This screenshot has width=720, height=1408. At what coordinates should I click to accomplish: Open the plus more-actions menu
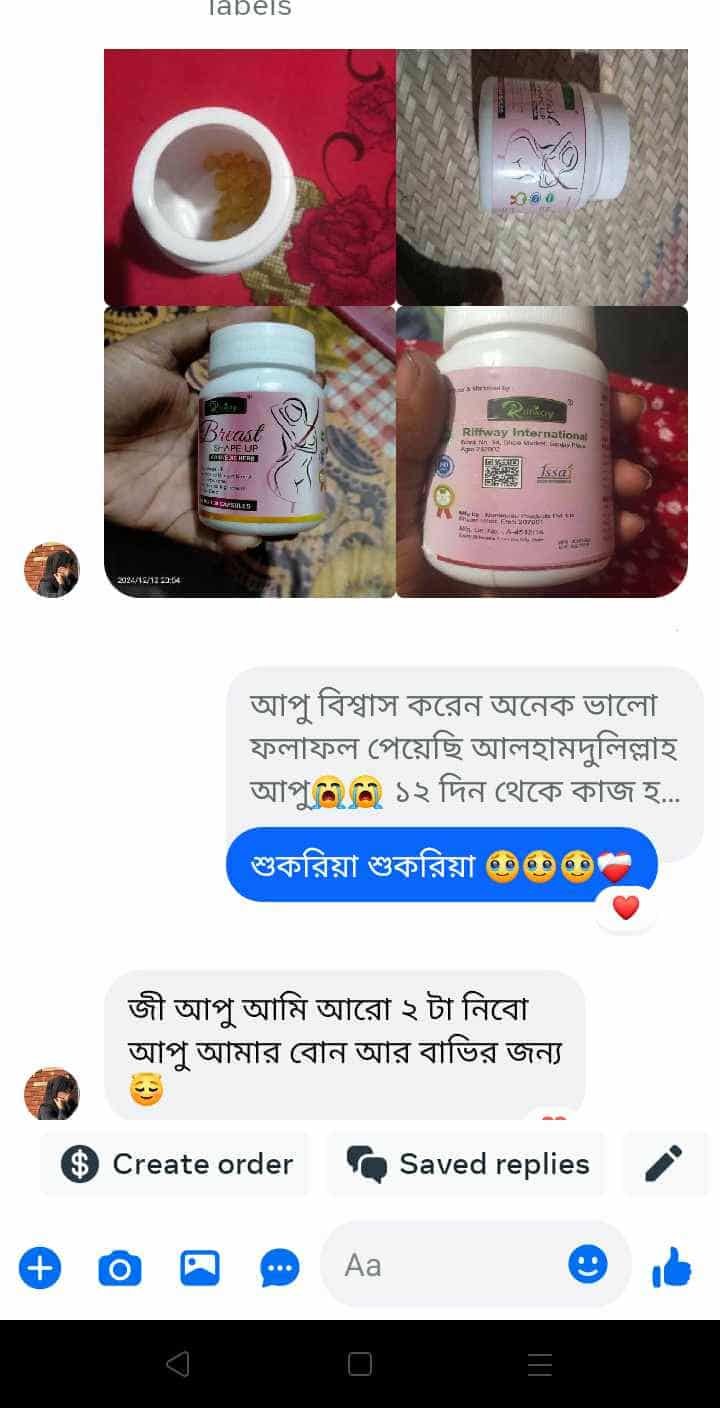tap(40, 1269)
